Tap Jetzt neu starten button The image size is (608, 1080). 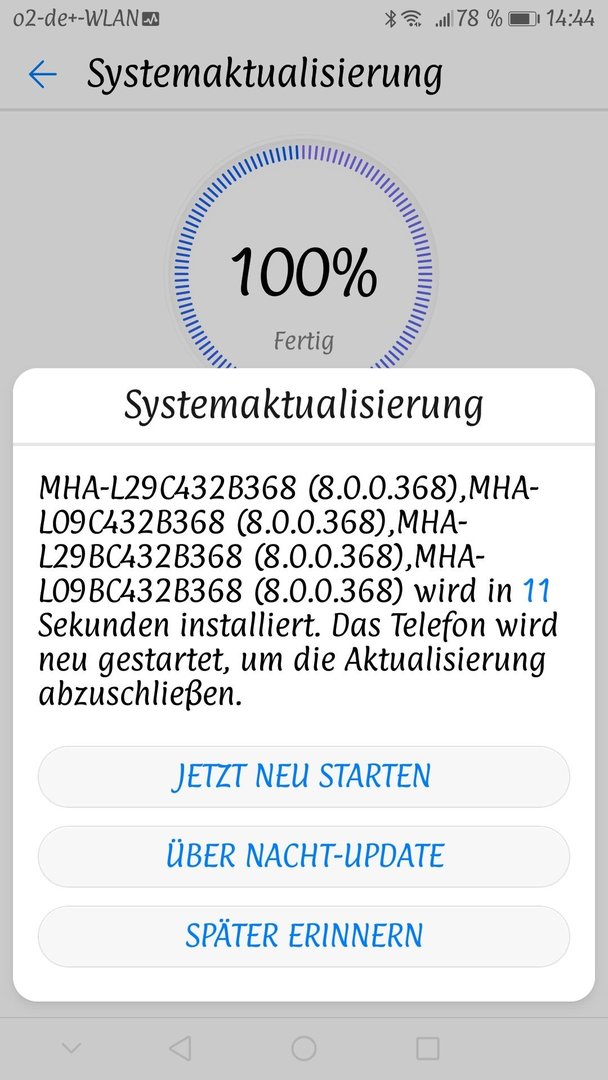point(304,776)
